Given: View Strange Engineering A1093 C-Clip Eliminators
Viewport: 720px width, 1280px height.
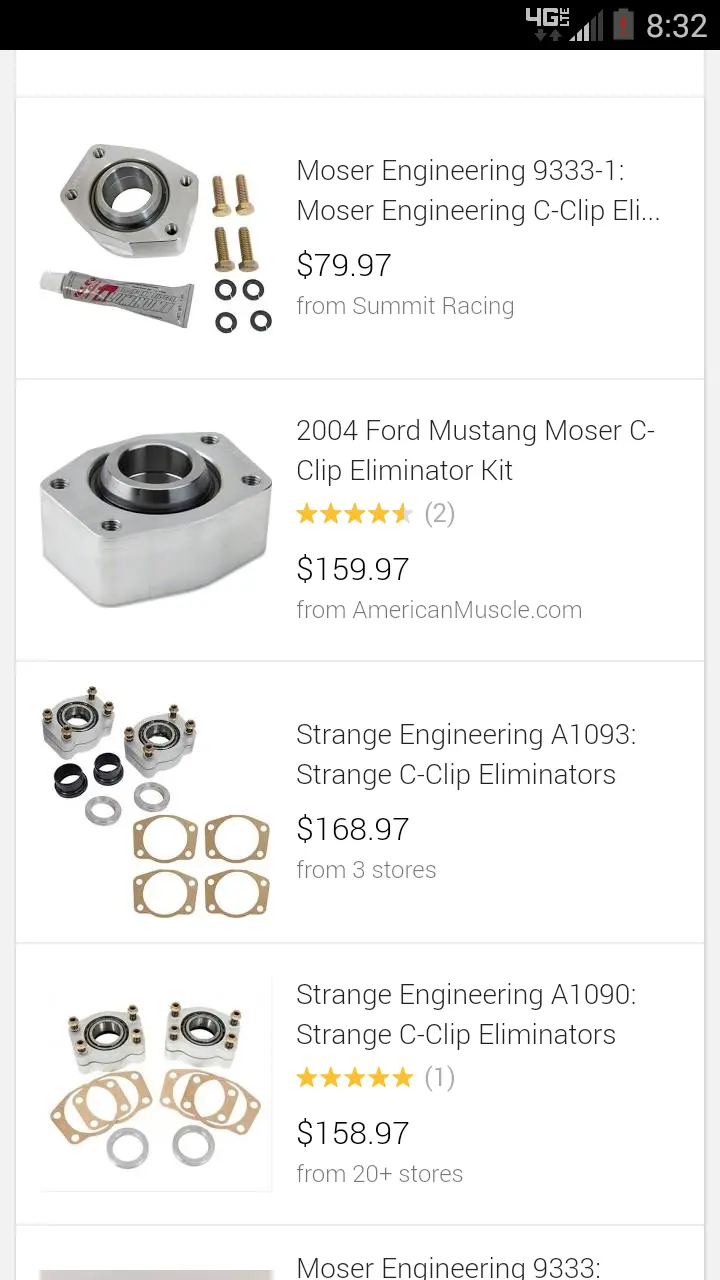Looking at the screenshot, I should point(360,802).
